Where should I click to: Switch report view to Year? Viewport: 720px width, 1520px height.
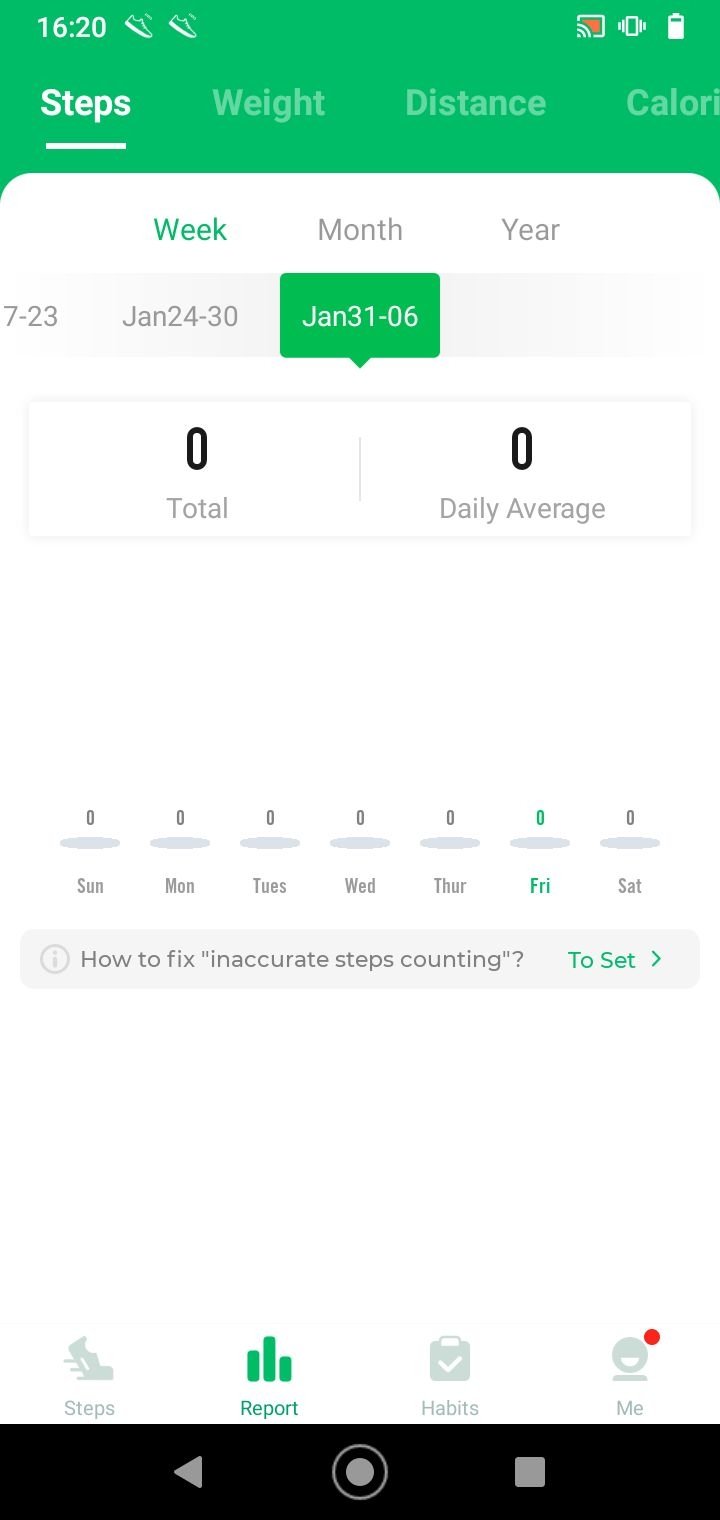[x=530, y=230]
